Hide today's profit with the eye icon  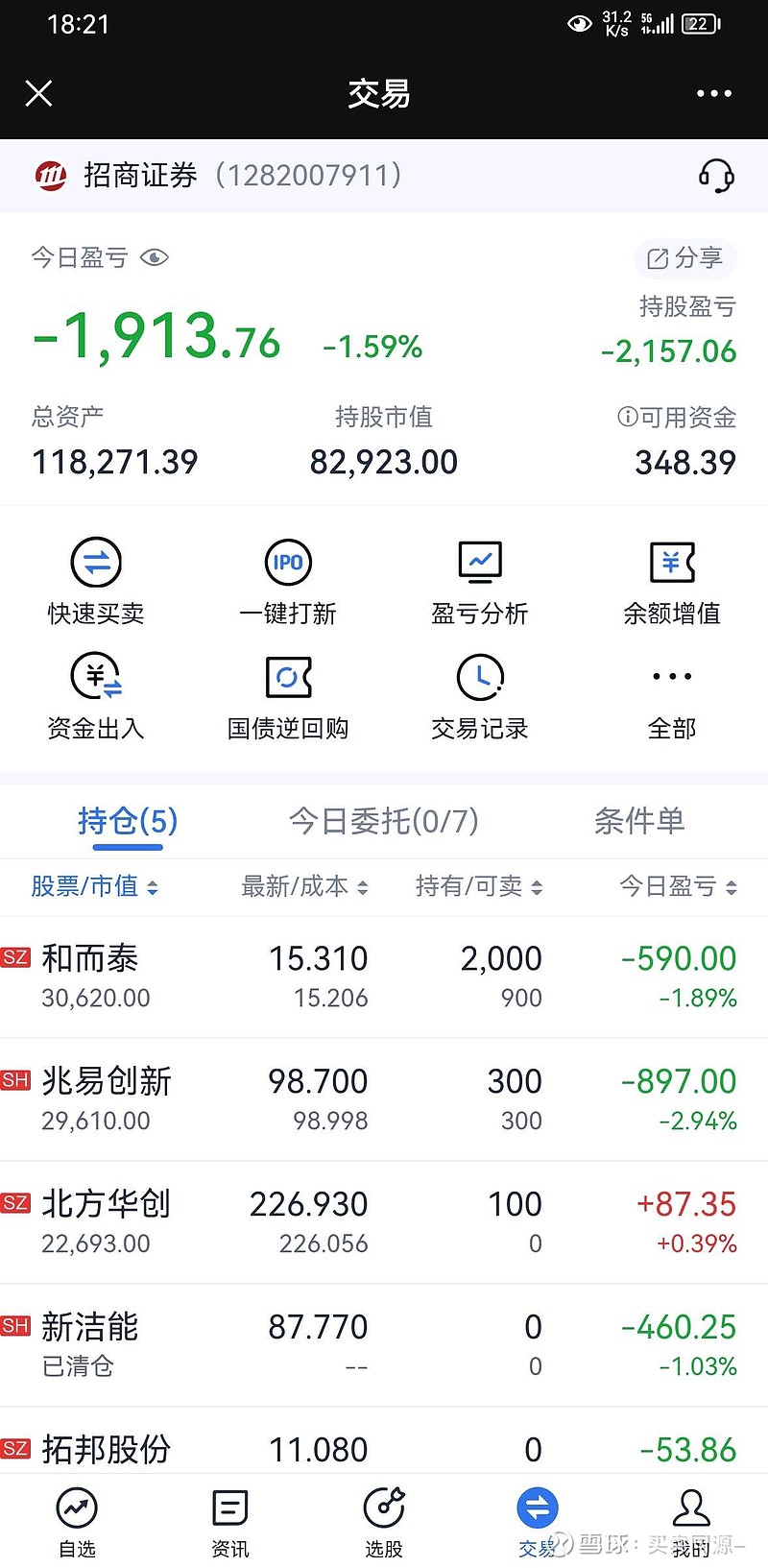coord(155,257)
